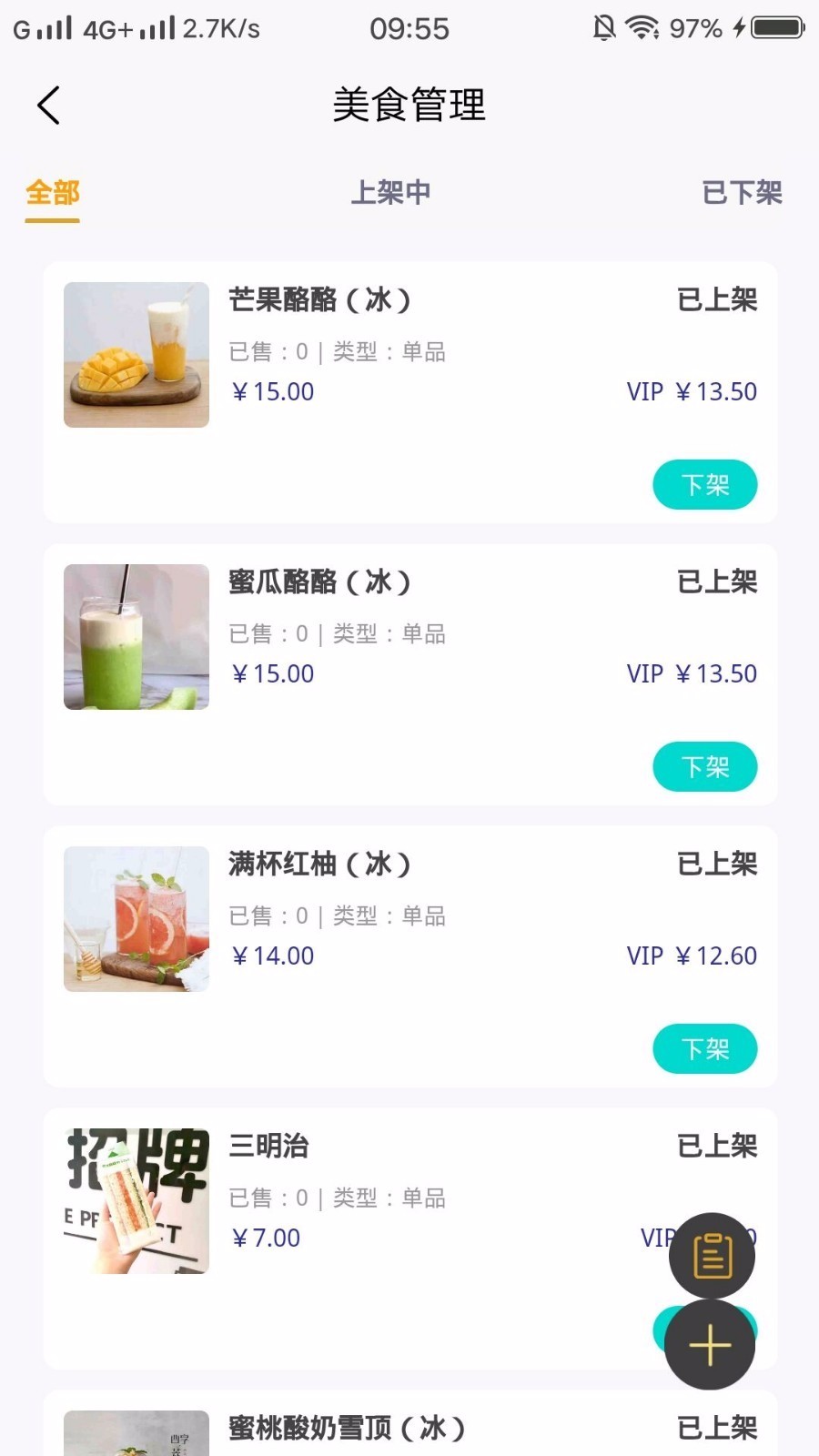
Task: Tap 下架 for 满杯红柚（冰）
Action: click(x=704, y=1049)
